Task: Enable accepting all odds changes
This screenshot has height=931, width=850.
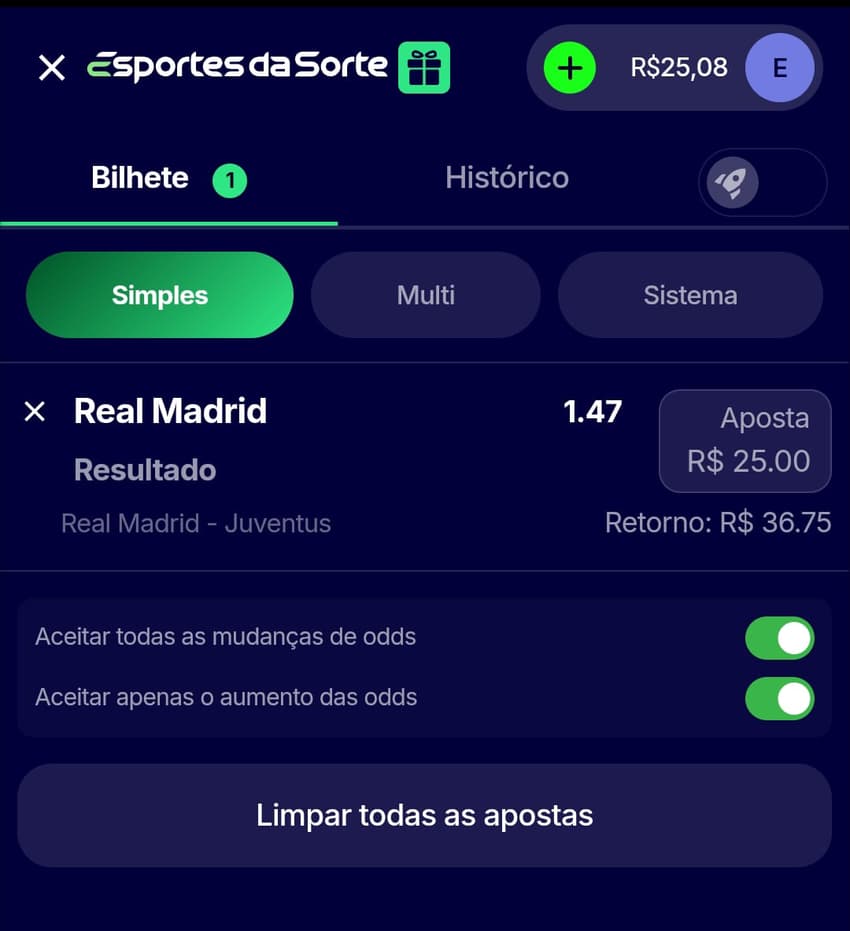Action: point(780,637)
